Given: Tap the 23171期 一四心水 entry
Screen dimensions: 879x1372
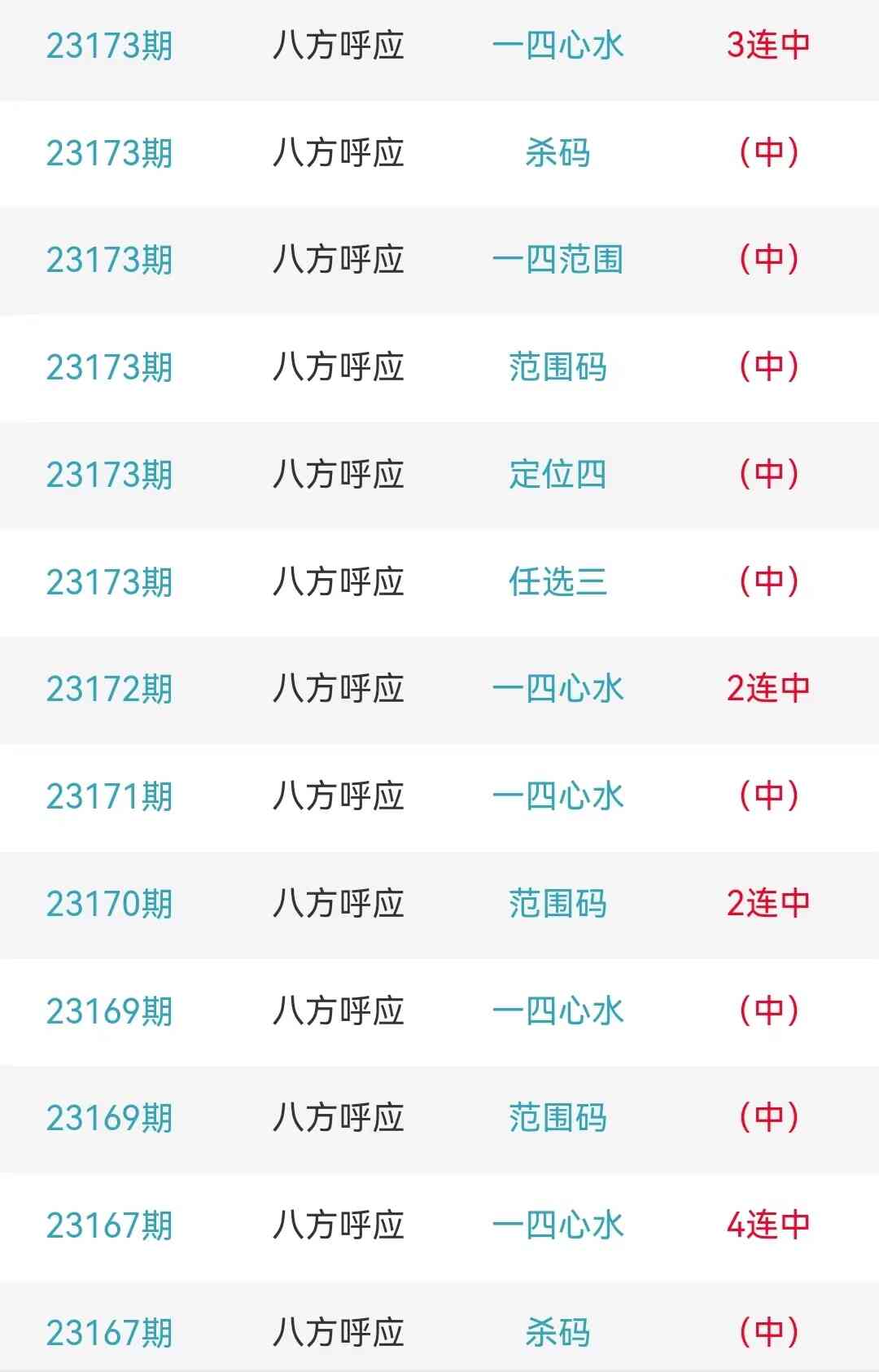Looking at the screenshot, I should [x=558, y=796].
